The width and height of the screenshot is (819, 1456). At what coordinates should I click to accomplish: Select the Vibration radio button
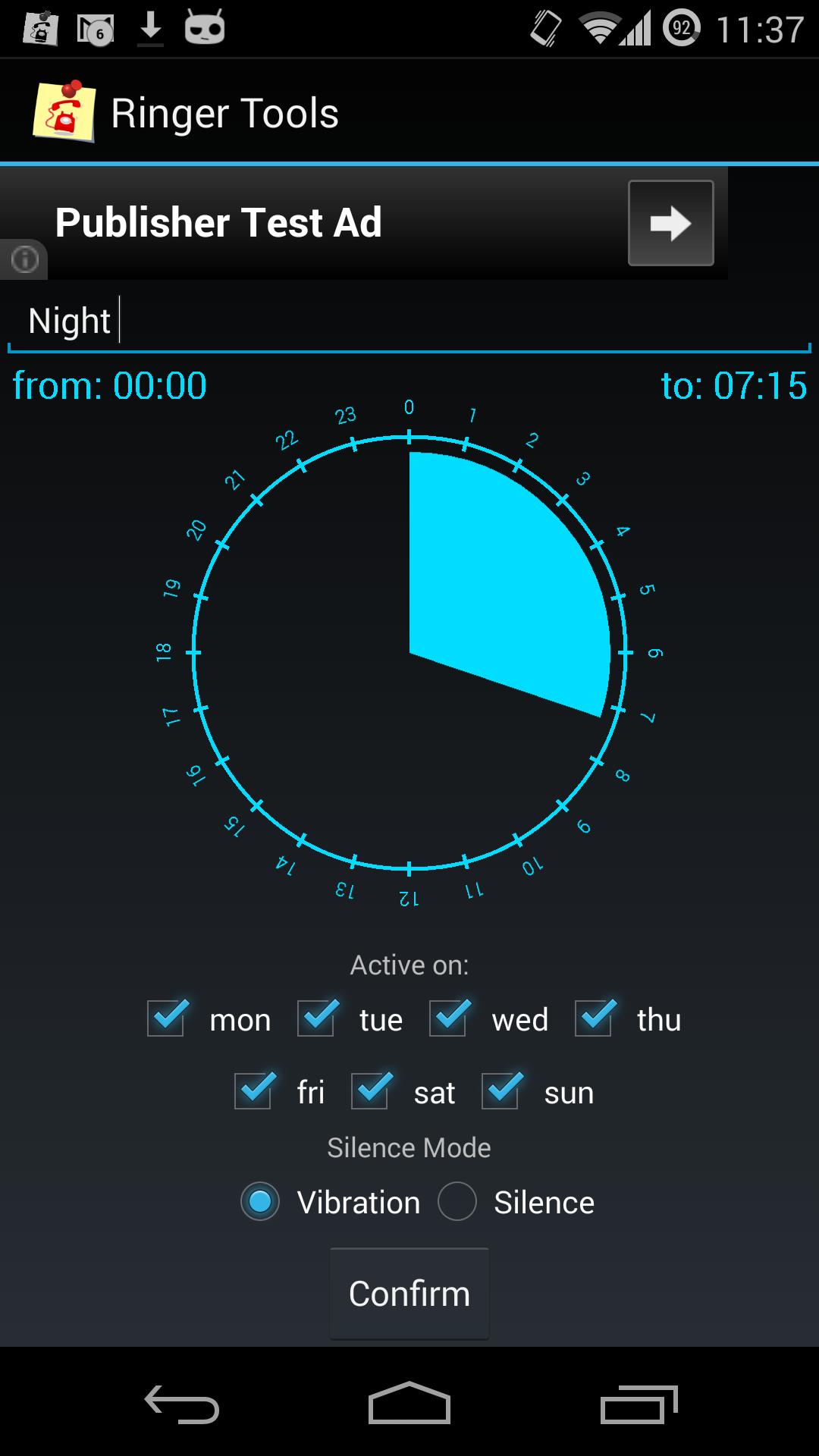coord(260,1202)
